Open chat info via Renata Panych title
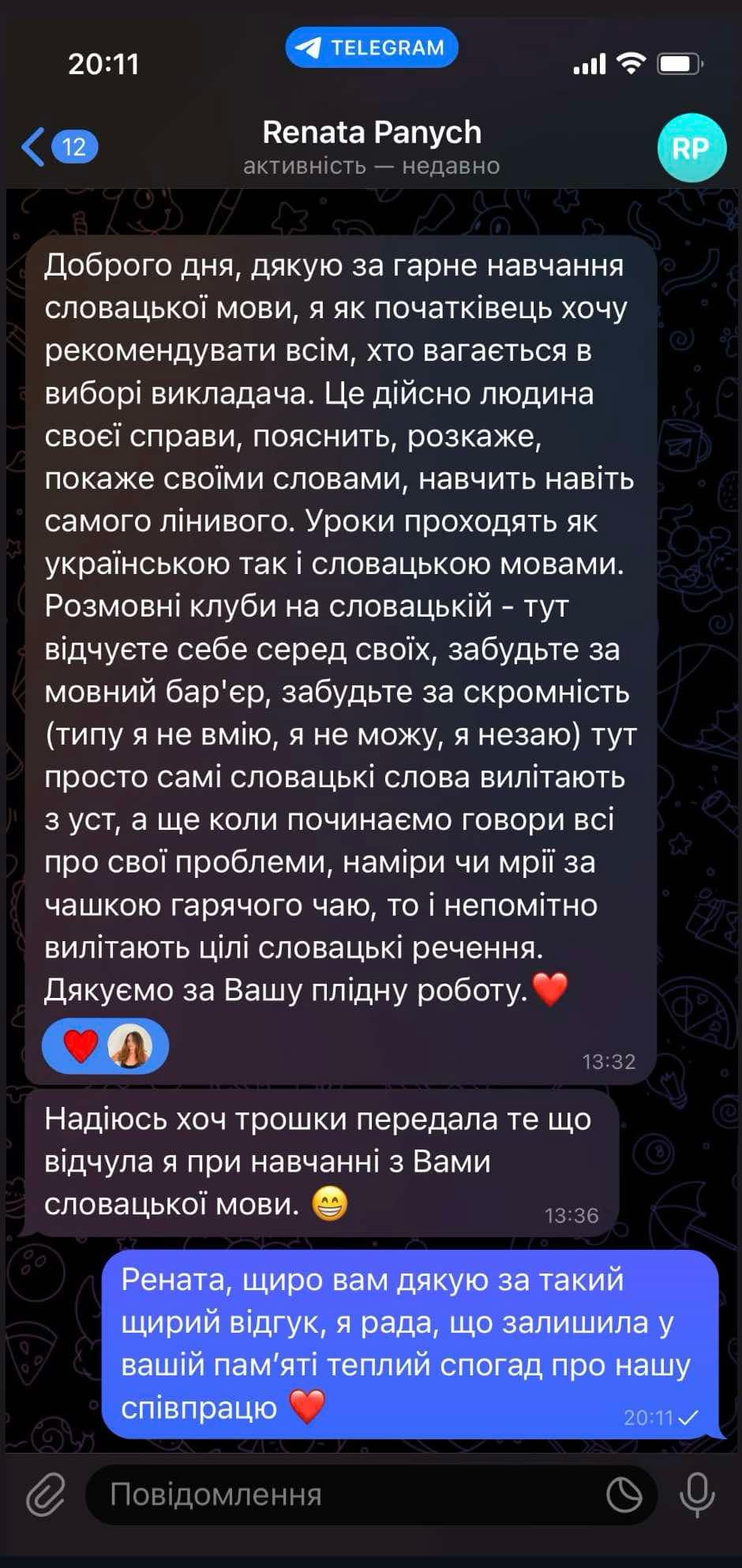742x1568 pixels. click(x=371, y=133)
